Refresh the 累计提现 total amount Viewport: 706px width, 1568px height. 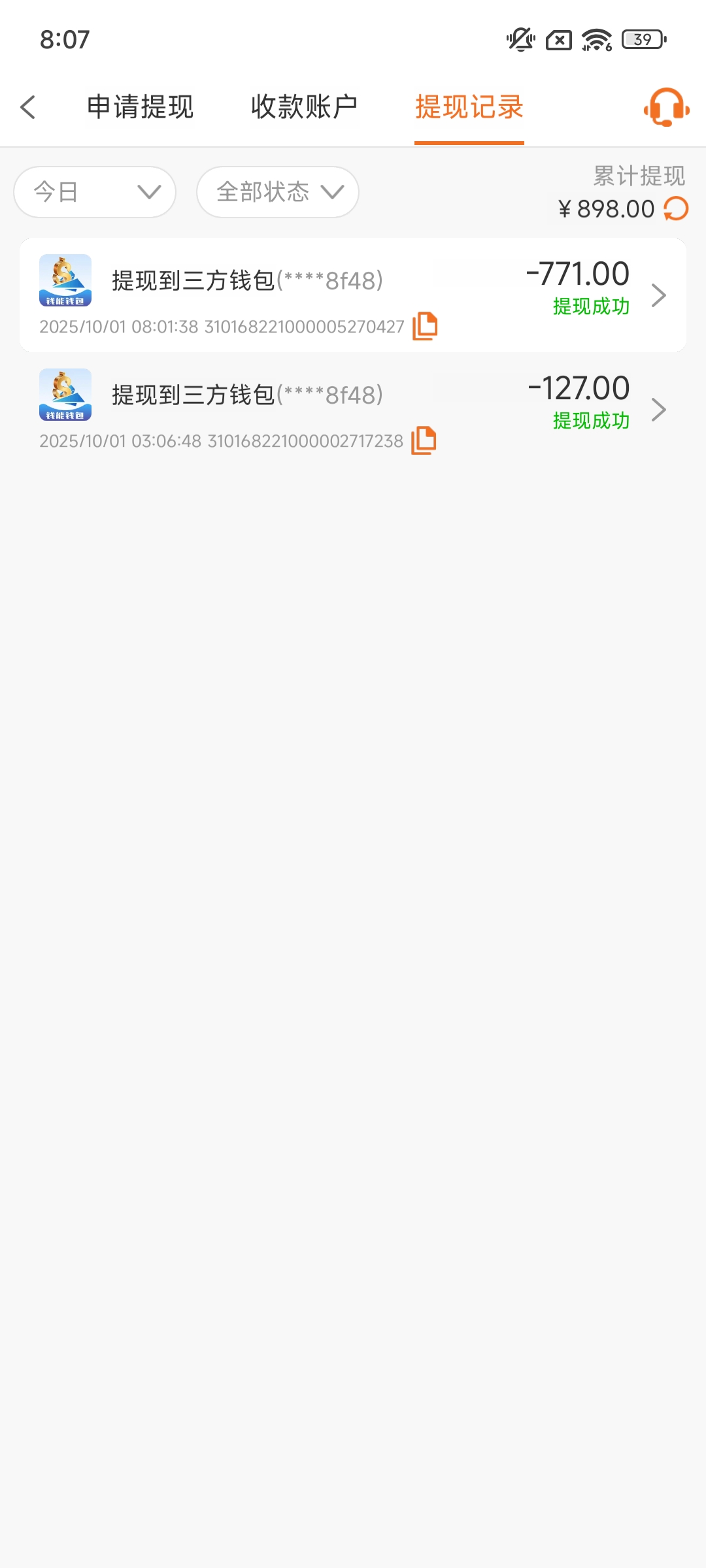click(x=676, y=209)
